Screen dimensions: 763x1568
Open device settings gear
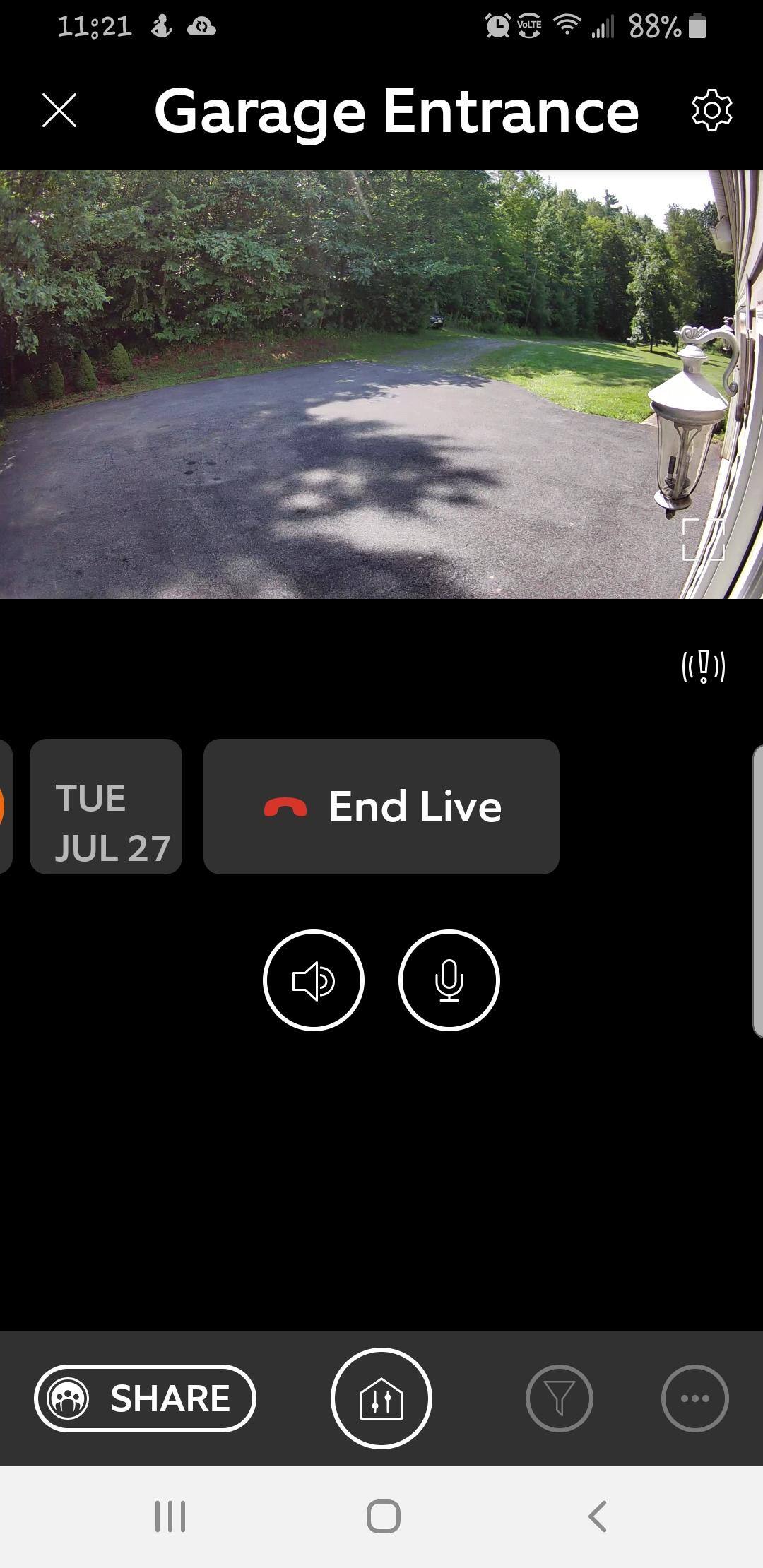pyautogui.click(x=711, y=110)
